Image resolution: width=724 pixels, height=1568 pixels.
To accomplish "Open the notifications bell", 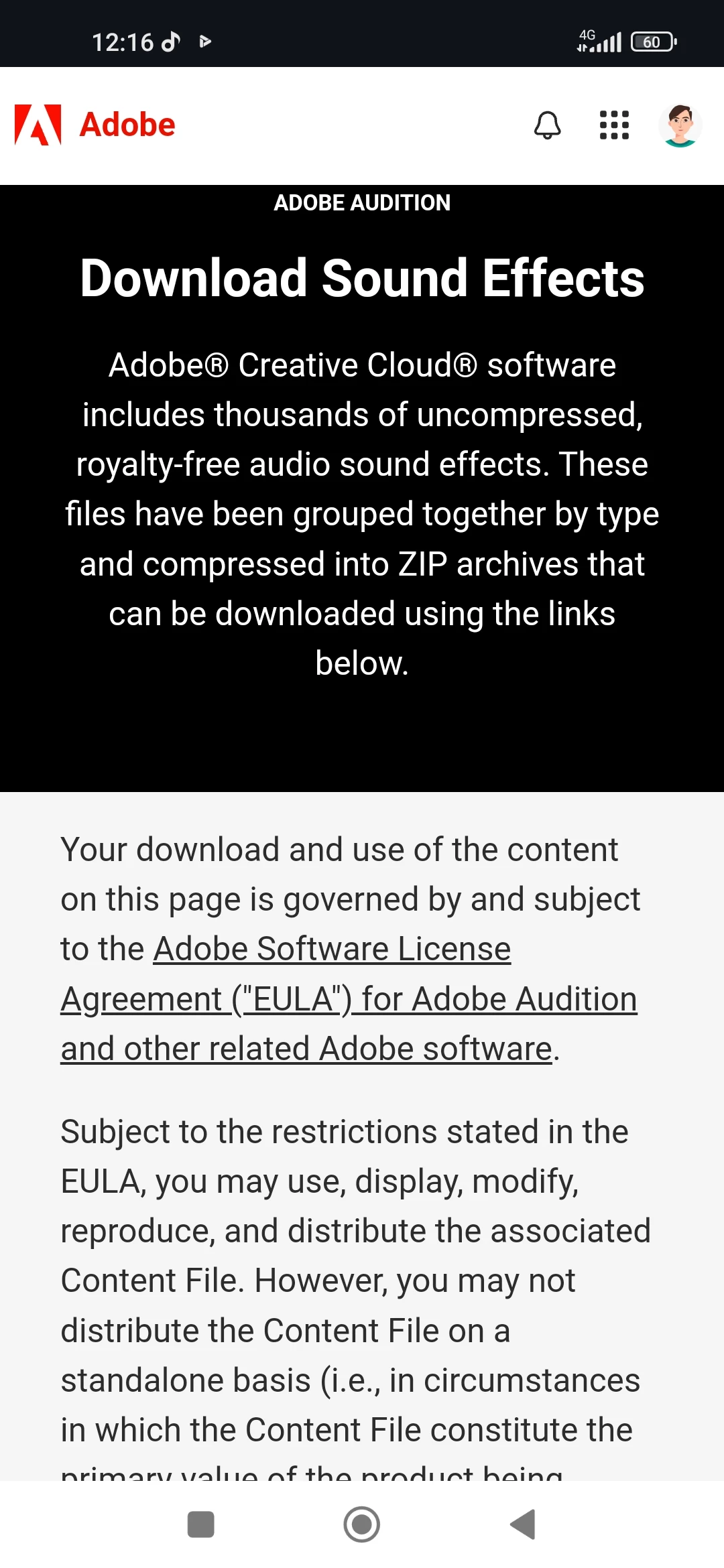I will (x=547, y=125).
